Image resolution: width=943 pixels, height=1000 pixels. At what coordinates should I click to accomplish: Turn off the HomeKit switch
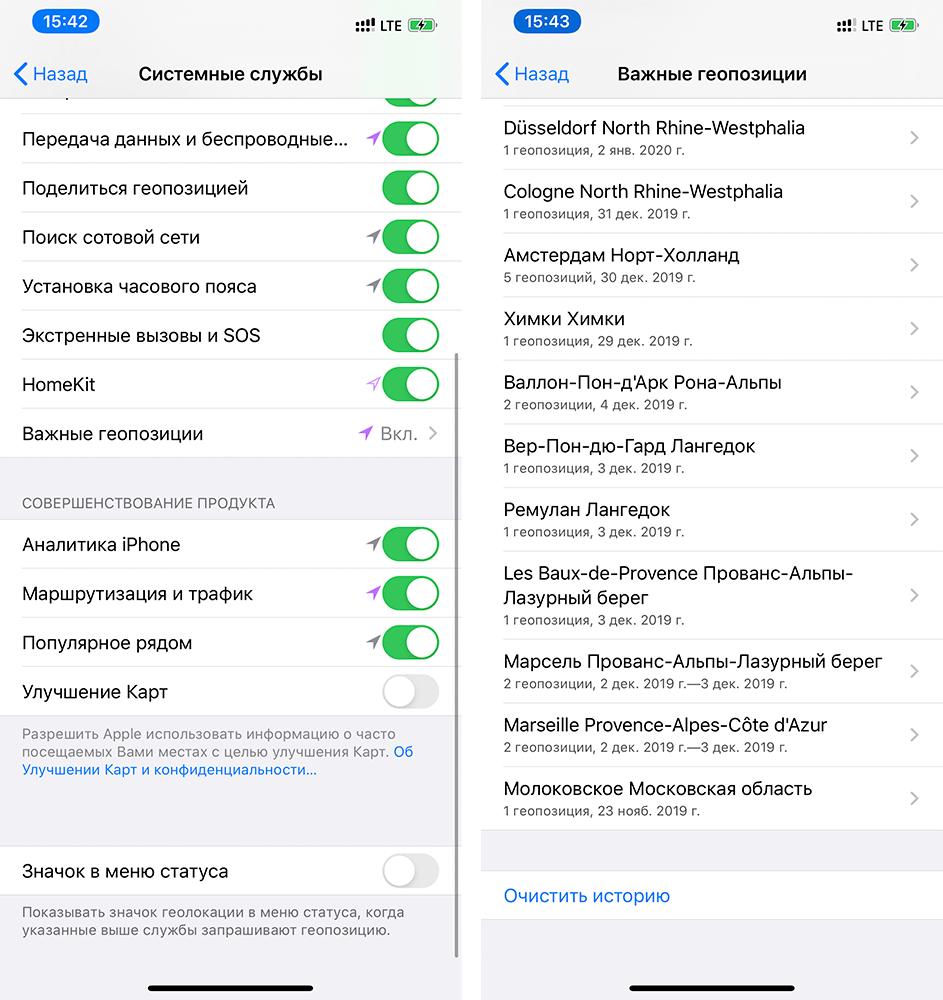coord(410,384)
